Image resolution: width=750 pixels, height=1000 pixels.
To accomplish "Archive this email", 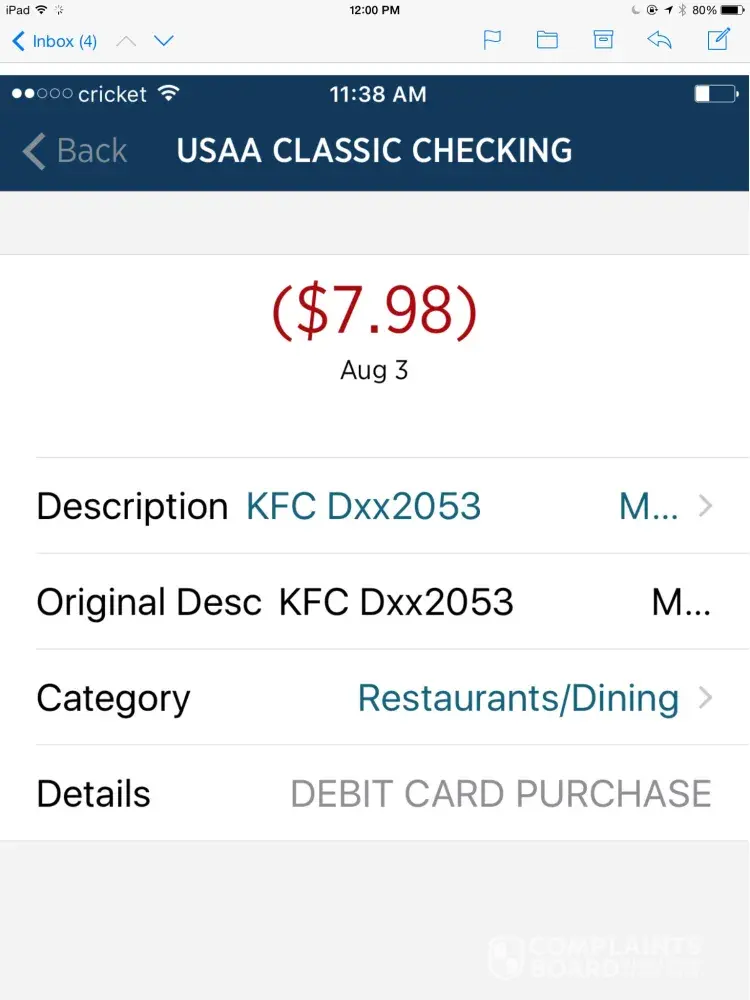I will (603, 40).
